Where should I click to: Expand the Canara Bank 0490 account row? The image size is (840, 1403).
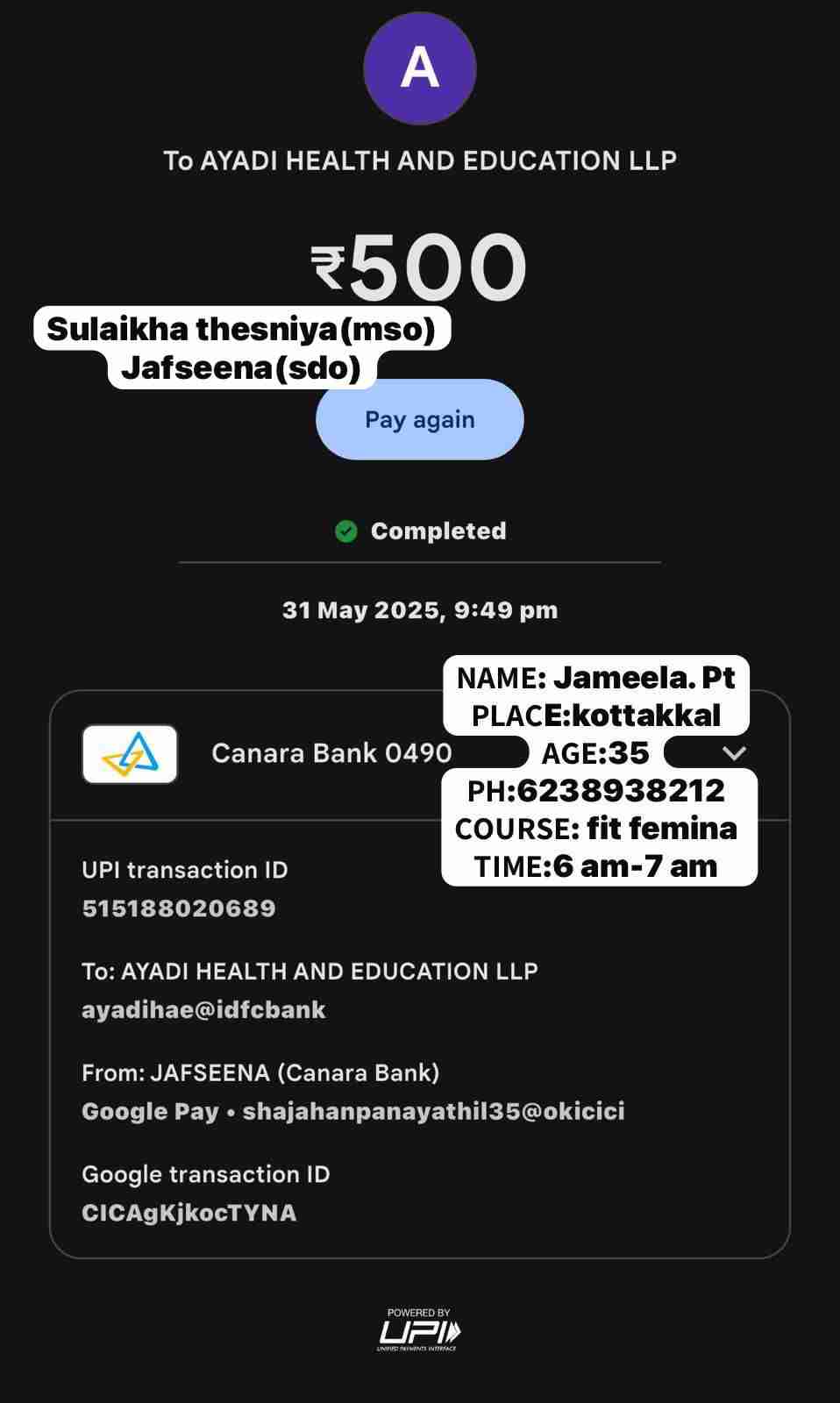click(734, 753)
